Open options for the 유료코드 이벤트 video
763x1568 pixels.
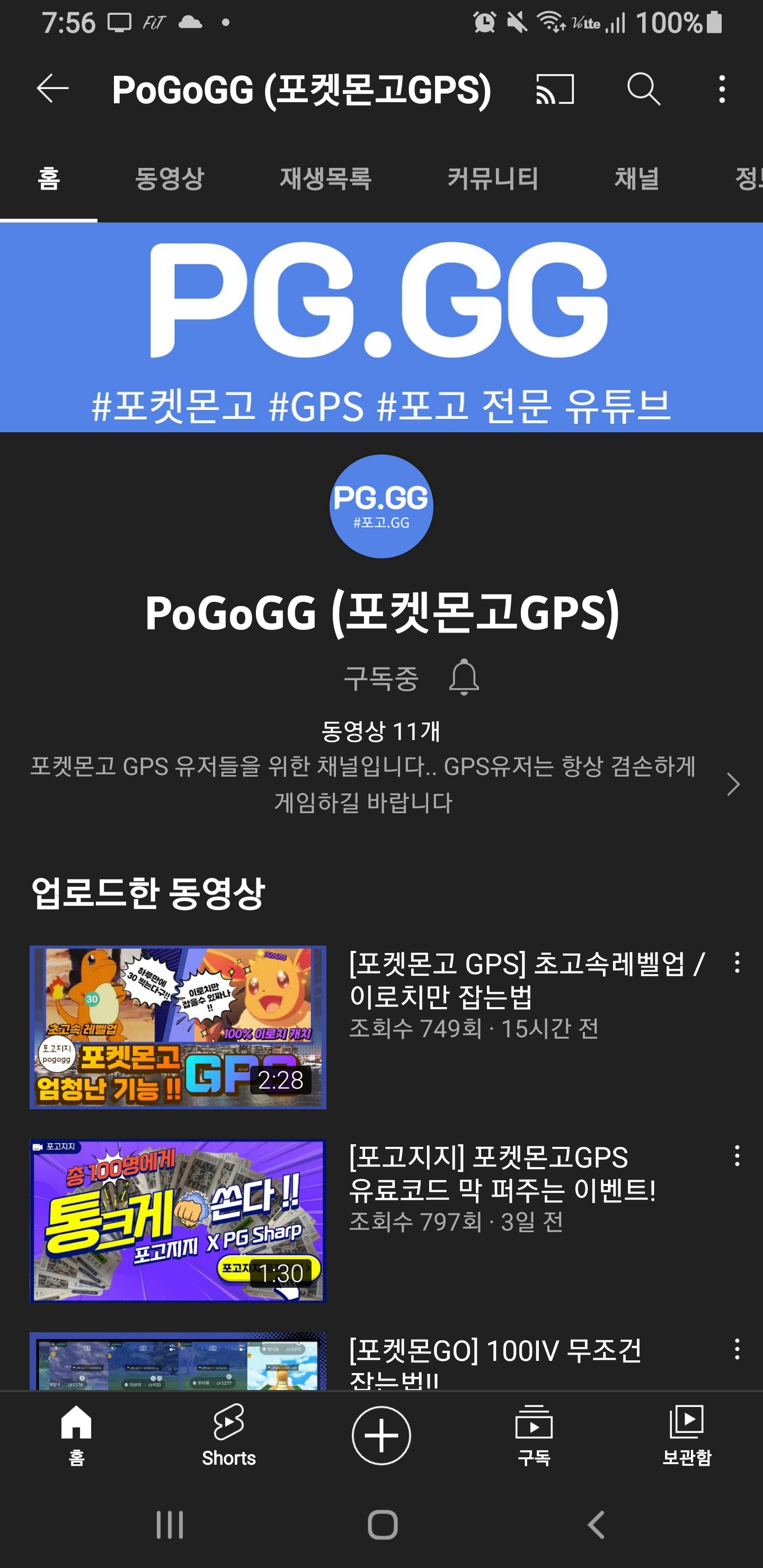click(x=737, y=1155)
